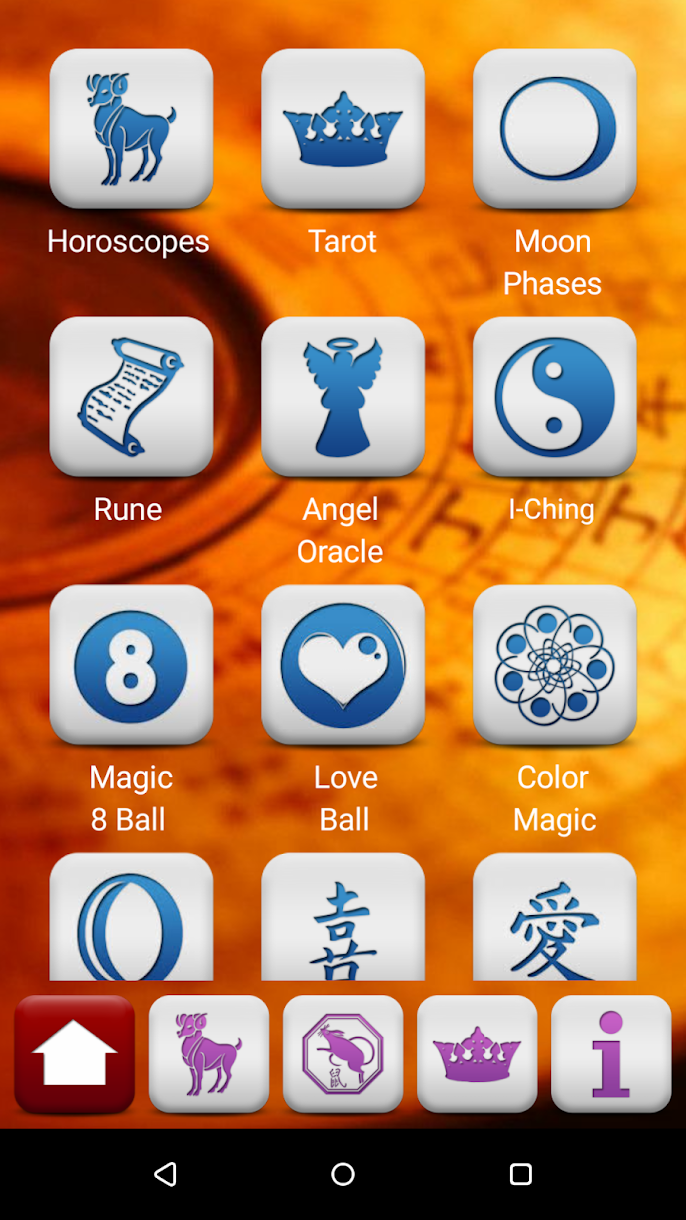Tap the red home button

click(x=74, y=1054)
